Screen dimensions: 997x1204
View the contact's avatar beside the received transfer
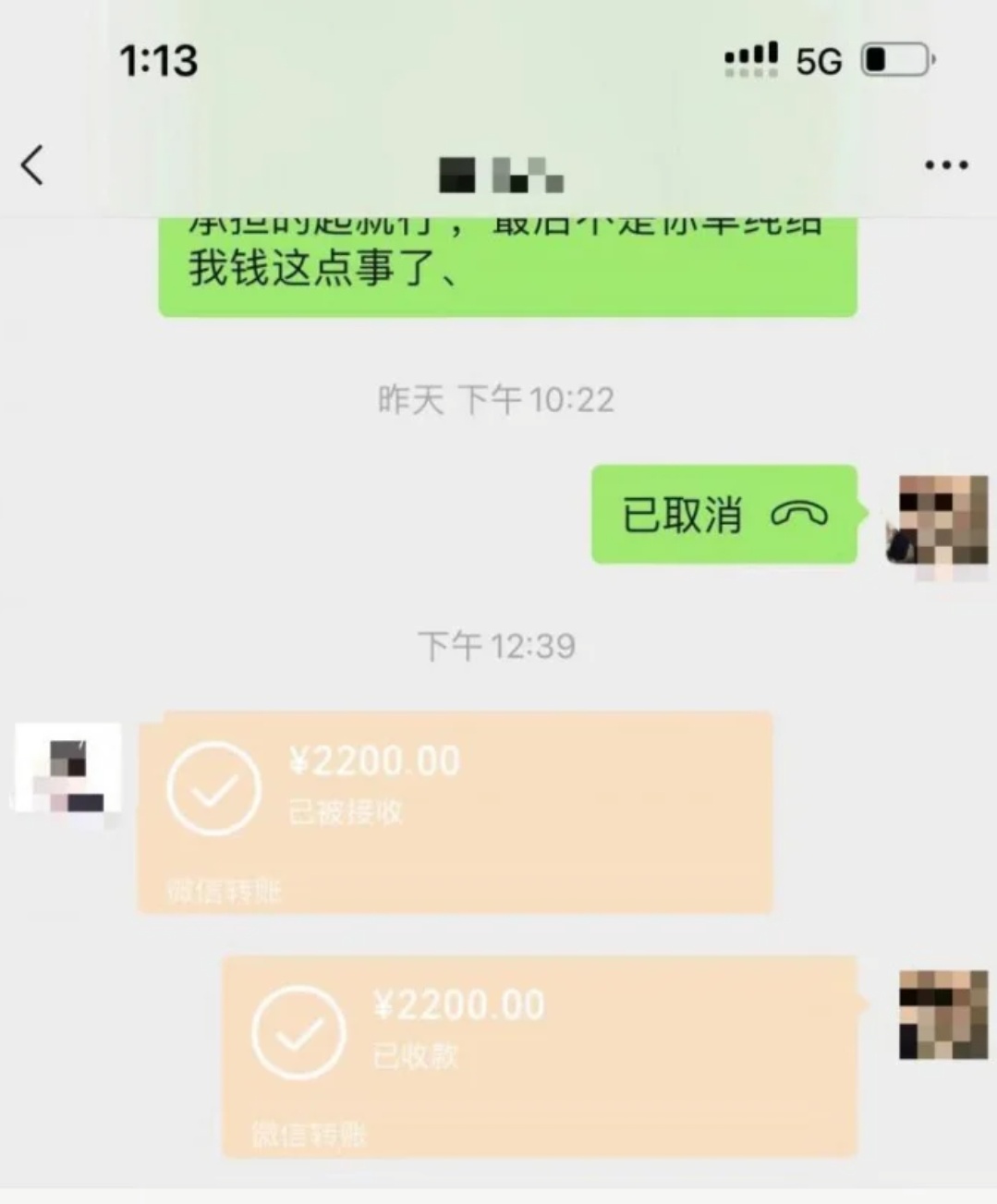click(68, 768)
